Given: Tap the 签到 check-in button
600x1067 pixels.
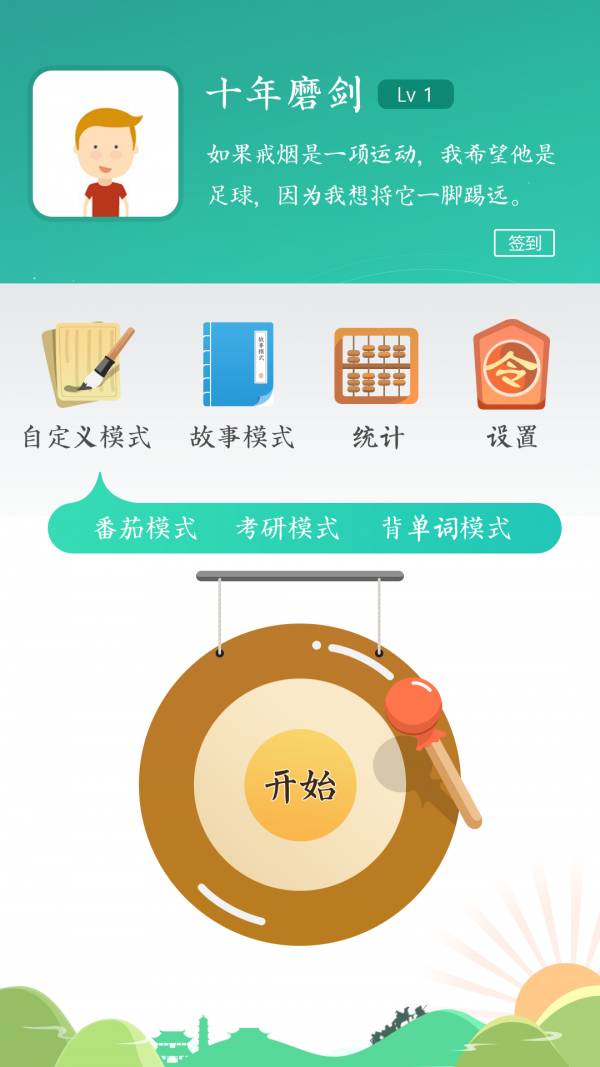Looking at the screenshot, I should click(x=524, y=243).
